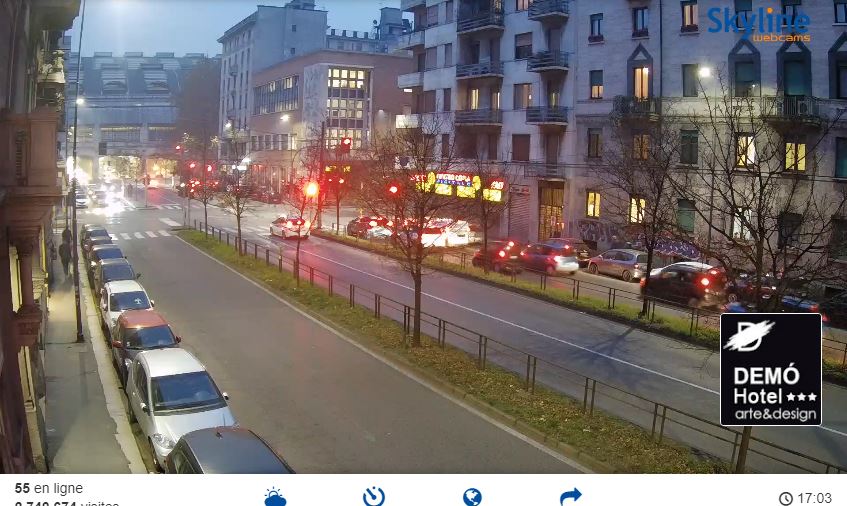Open the map globe icon
The width and height of the screenshot is (847, 506).
coord(472,497)
